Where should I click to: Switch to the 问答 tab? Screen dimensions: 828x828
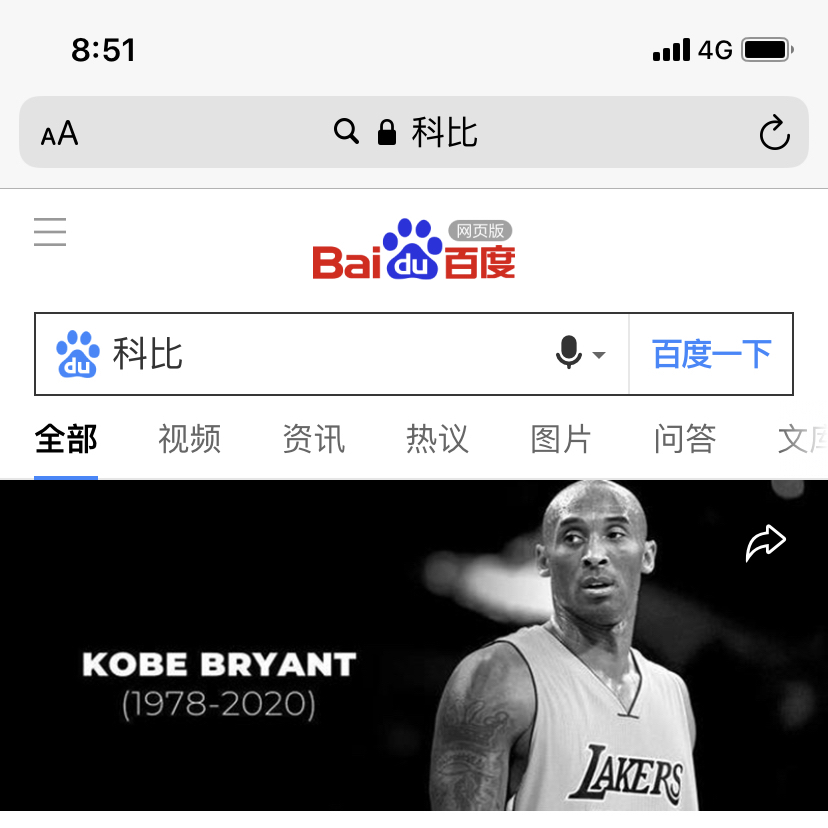pyautogui.click(x=685, y=439)
